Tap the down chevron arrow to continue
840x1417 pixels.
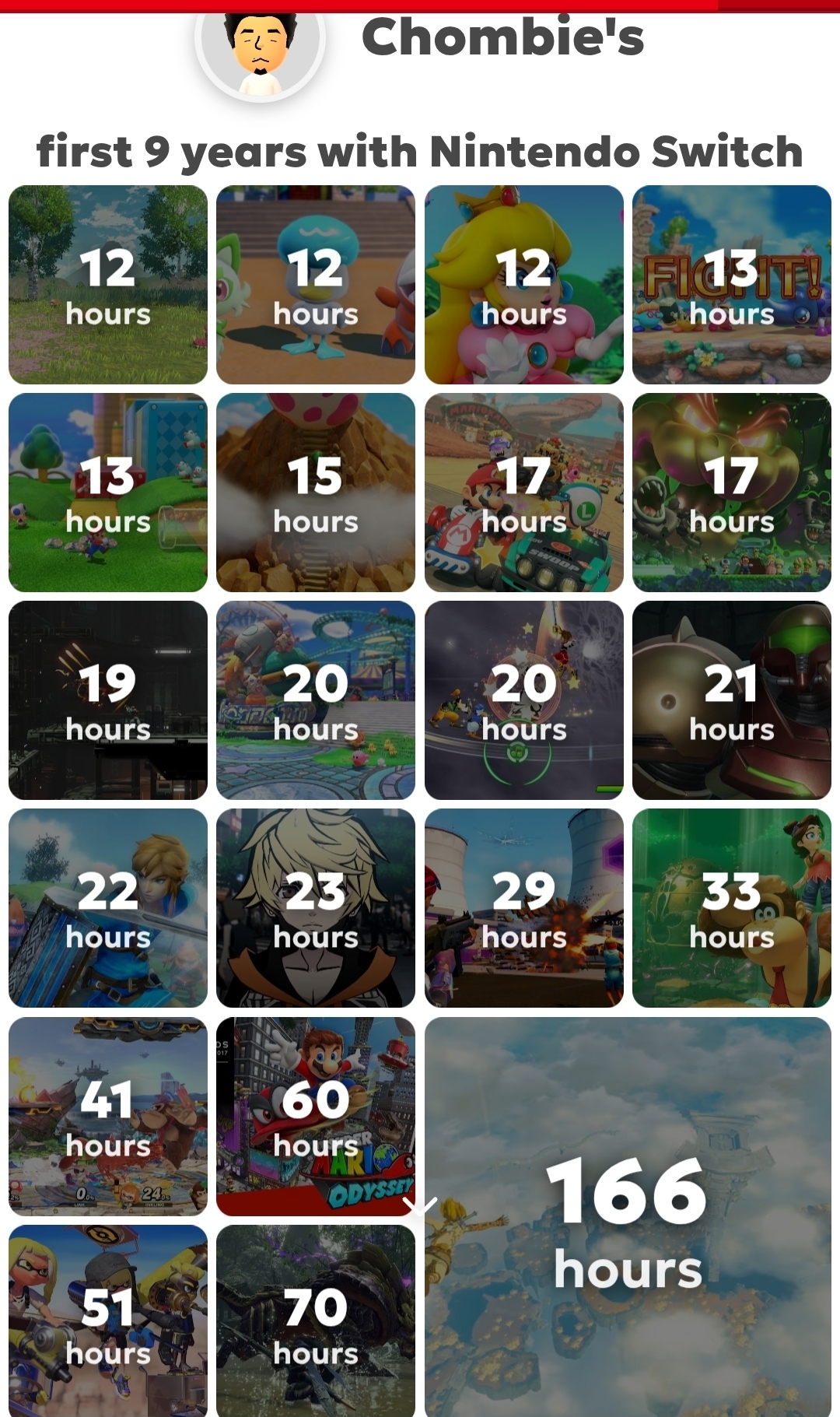point(420,1207)
